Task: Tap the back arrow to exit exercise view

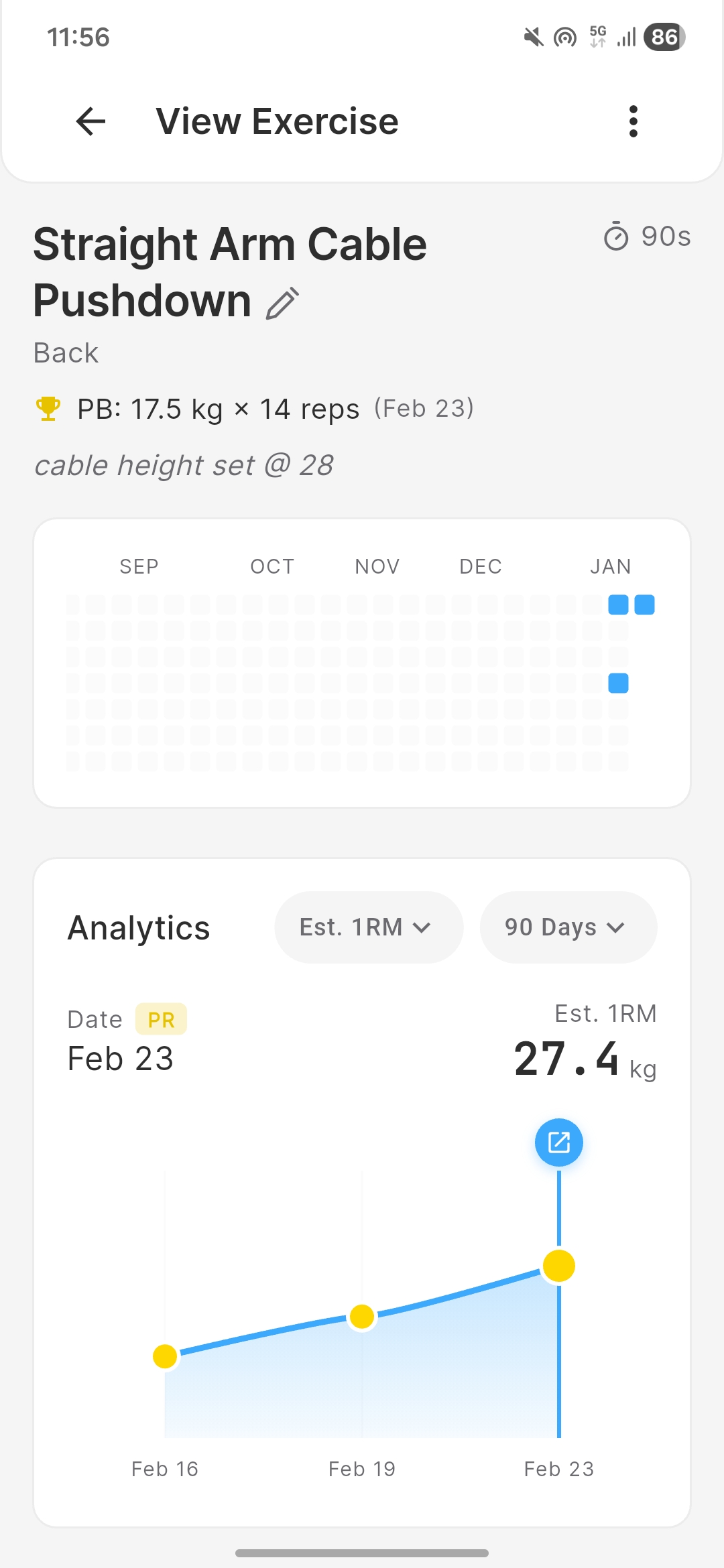Action: 91,121
